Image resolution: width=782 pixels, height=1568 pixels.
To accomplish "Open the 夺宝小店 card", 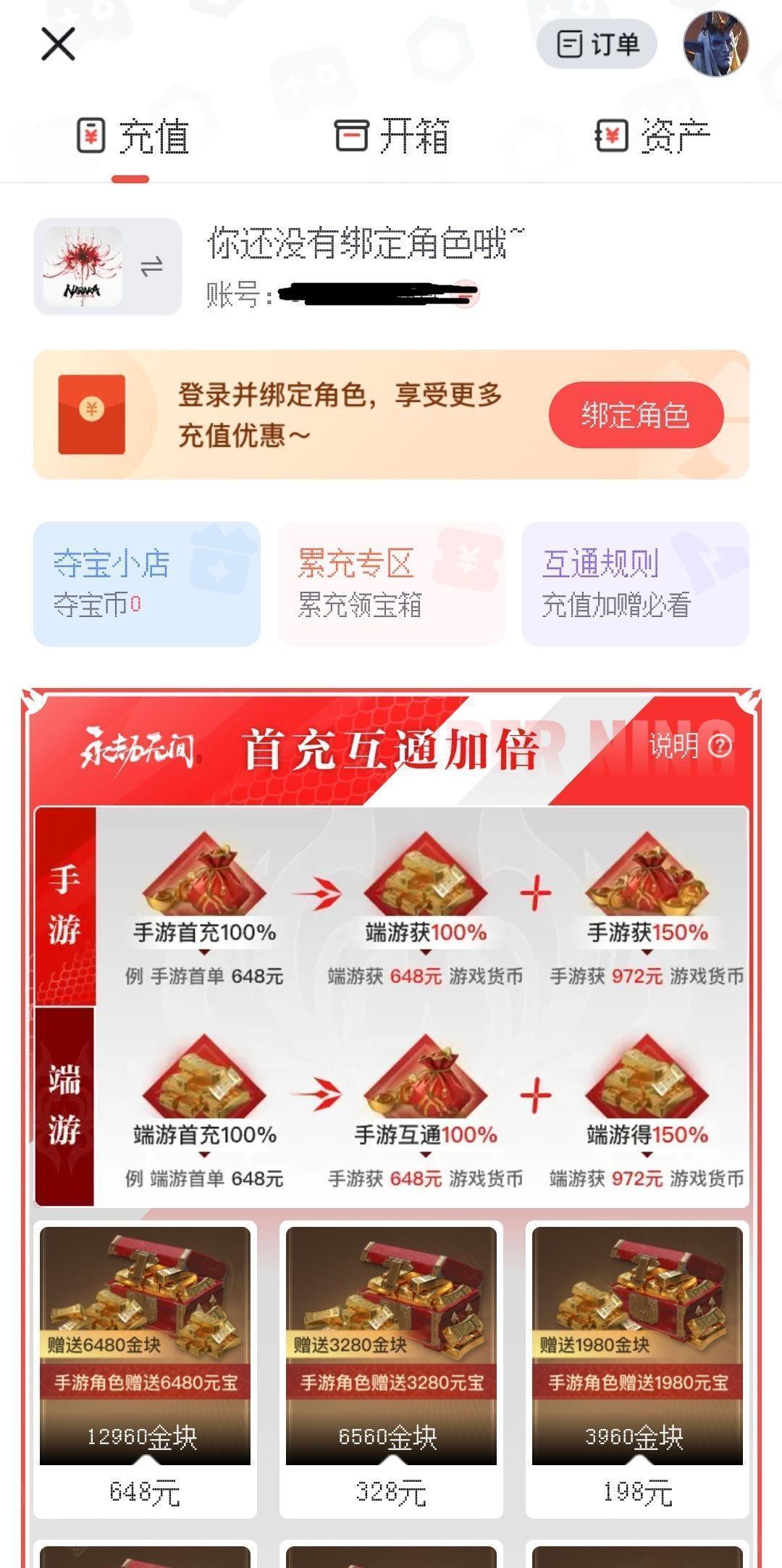I will 146,584.
